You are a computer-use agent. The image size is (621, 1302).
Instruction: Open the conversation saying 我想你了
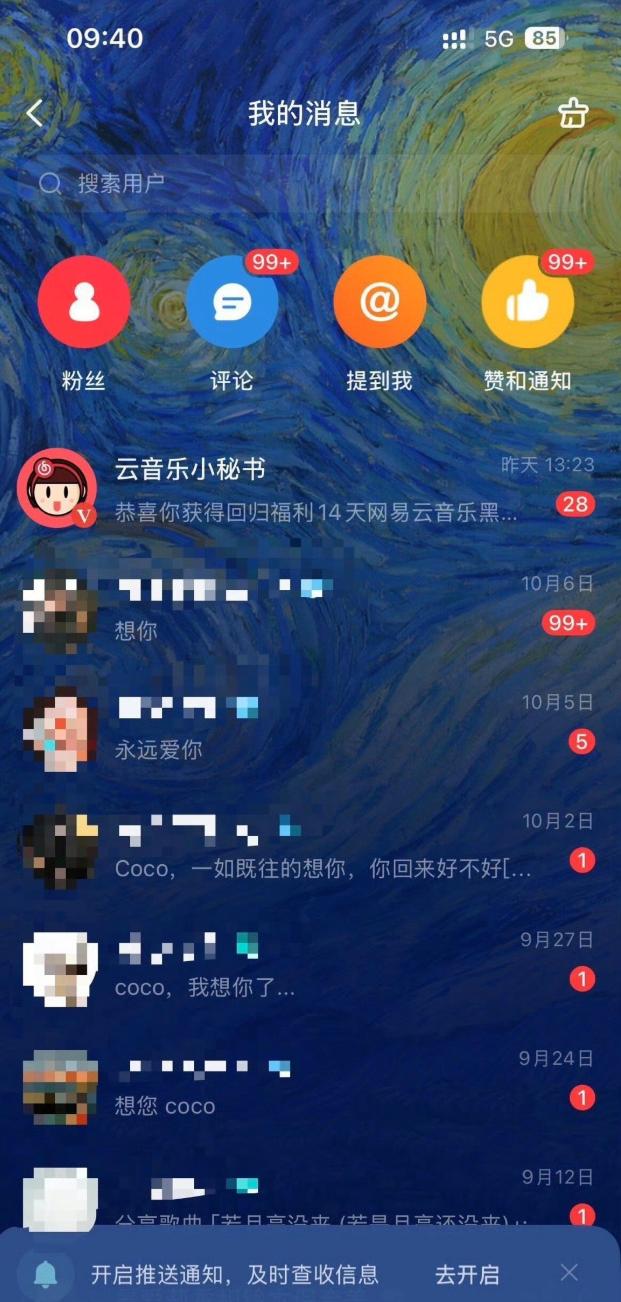click(x=310, y=964)
